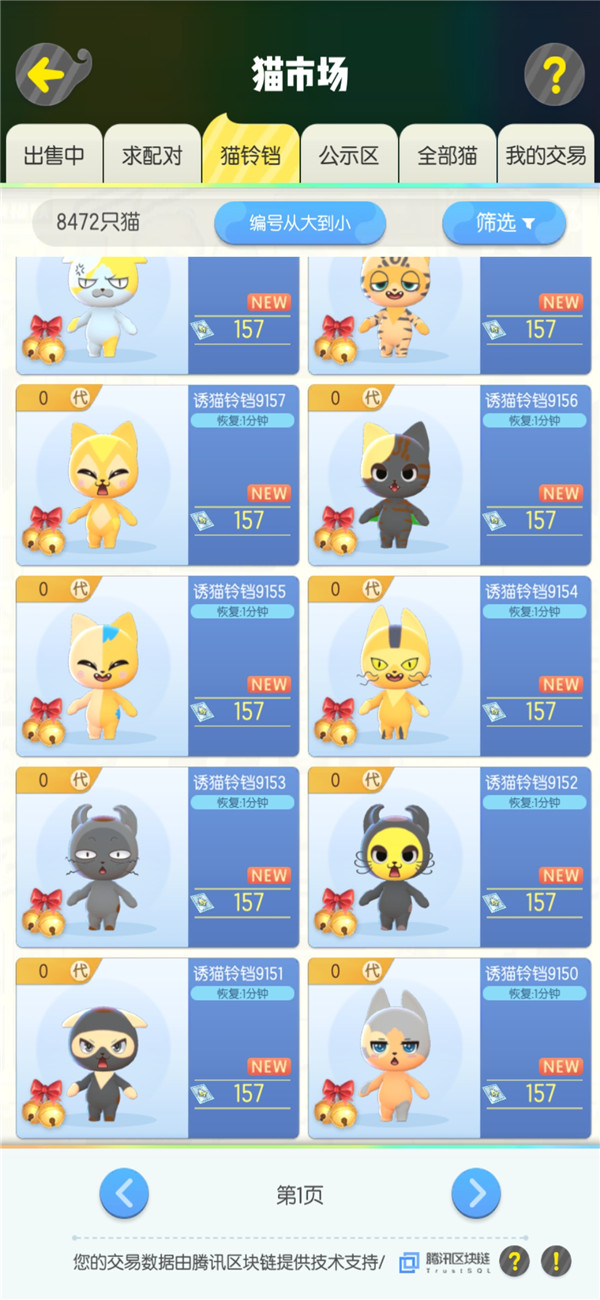Open the 公示区 tab

tap(349, 156)
